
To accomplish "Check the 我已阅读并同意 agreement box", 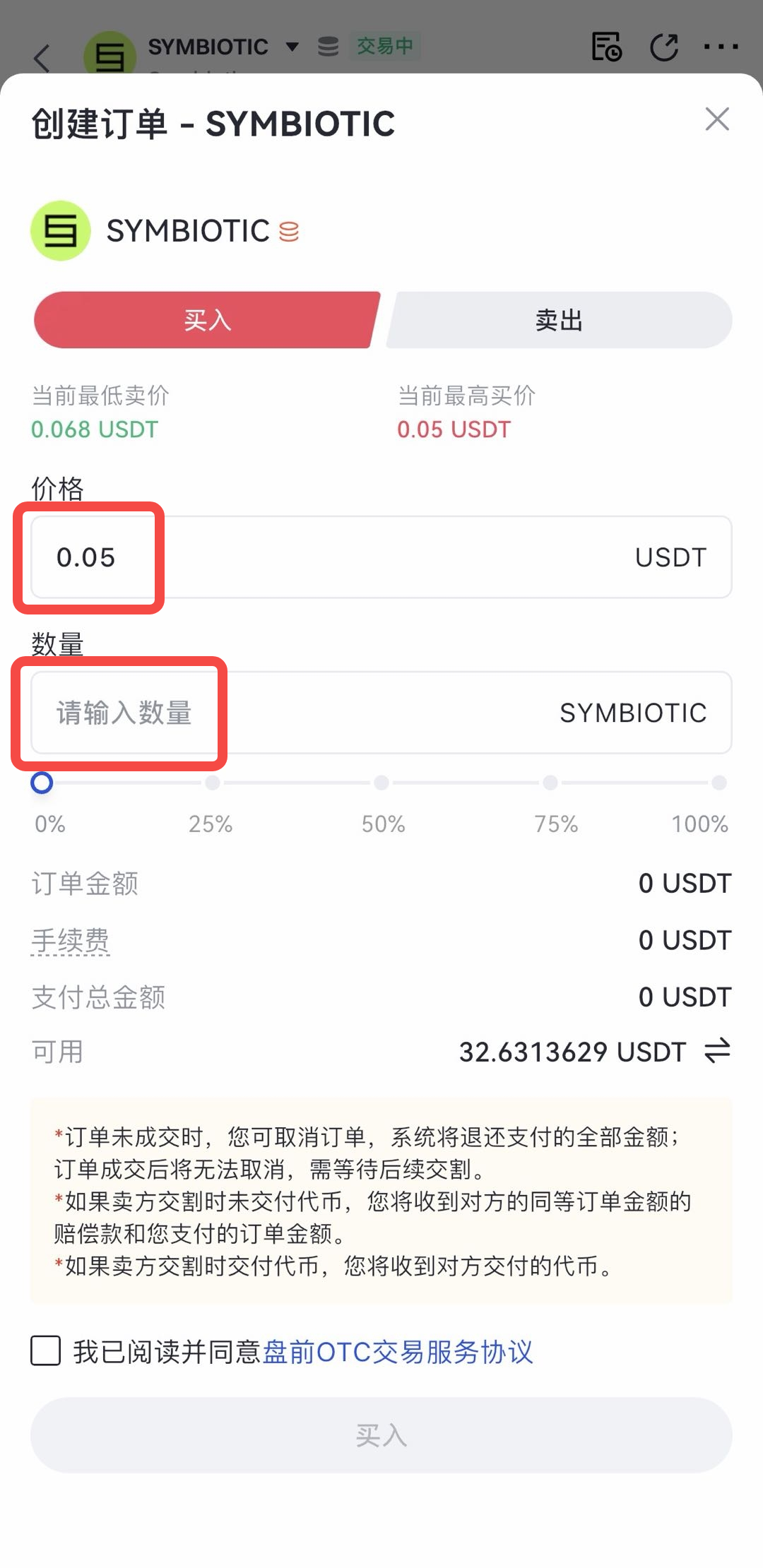I will point(46,1350).
